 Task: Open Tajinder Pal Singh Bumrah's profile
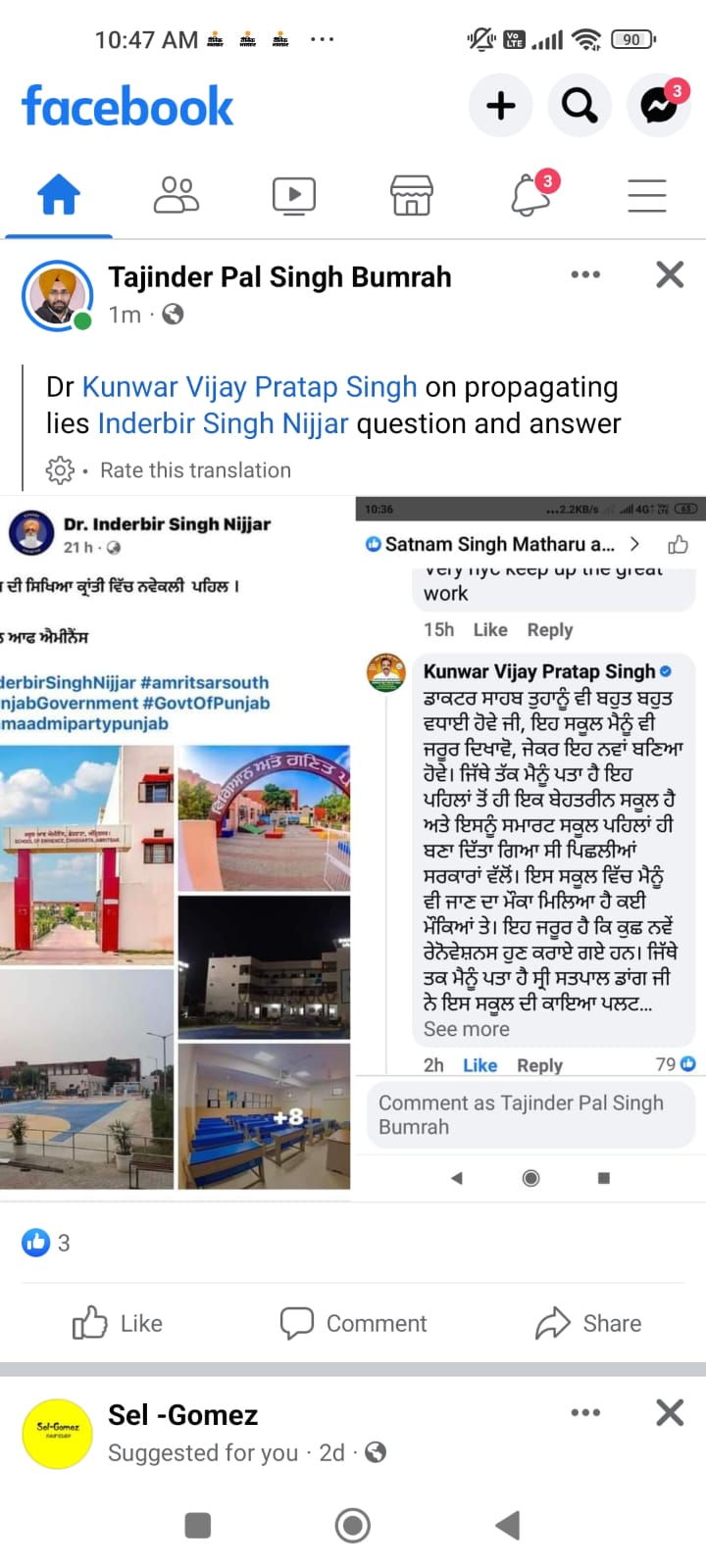point(279,277)
